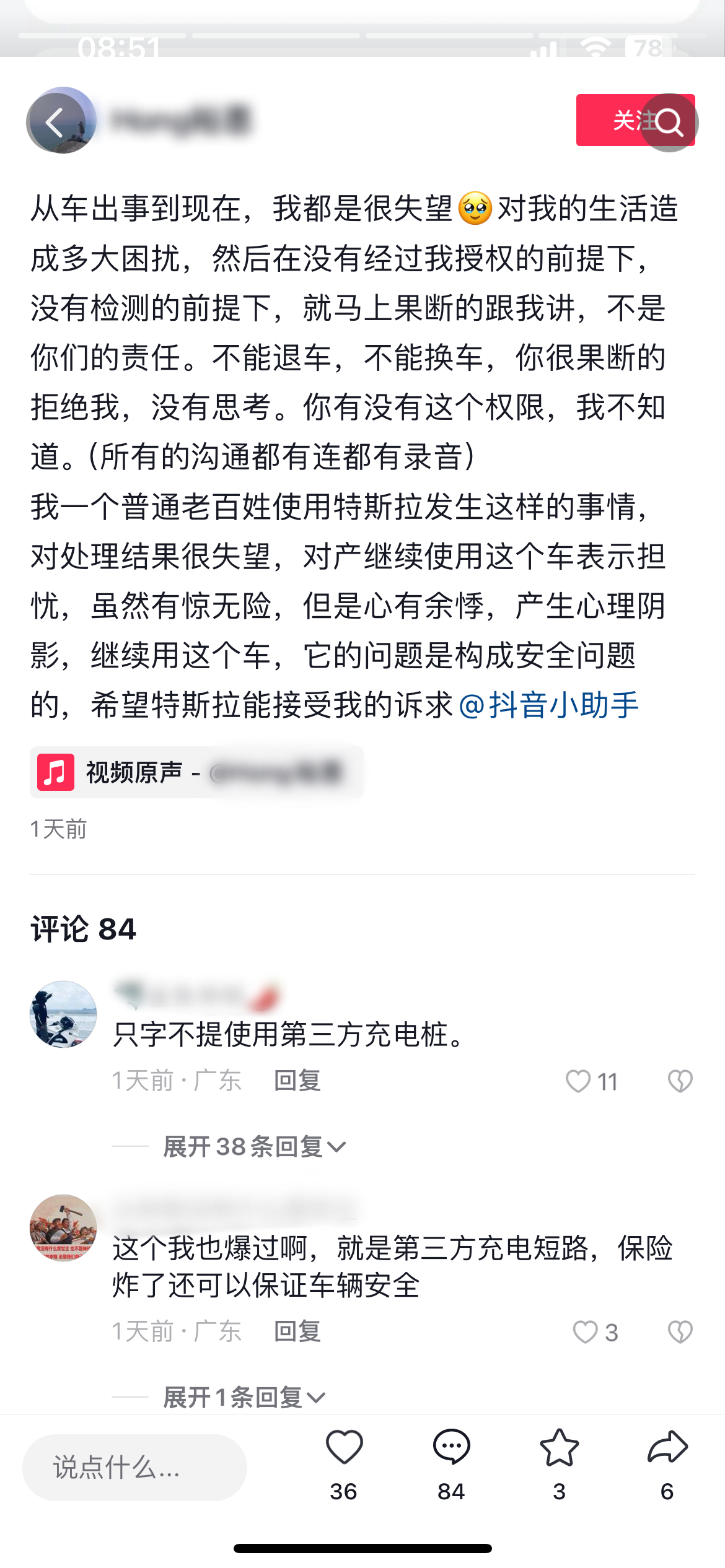Like the comment with 11 likes
The image size is (725, 1568).
pyautogui.click(x=578, y=1081)
